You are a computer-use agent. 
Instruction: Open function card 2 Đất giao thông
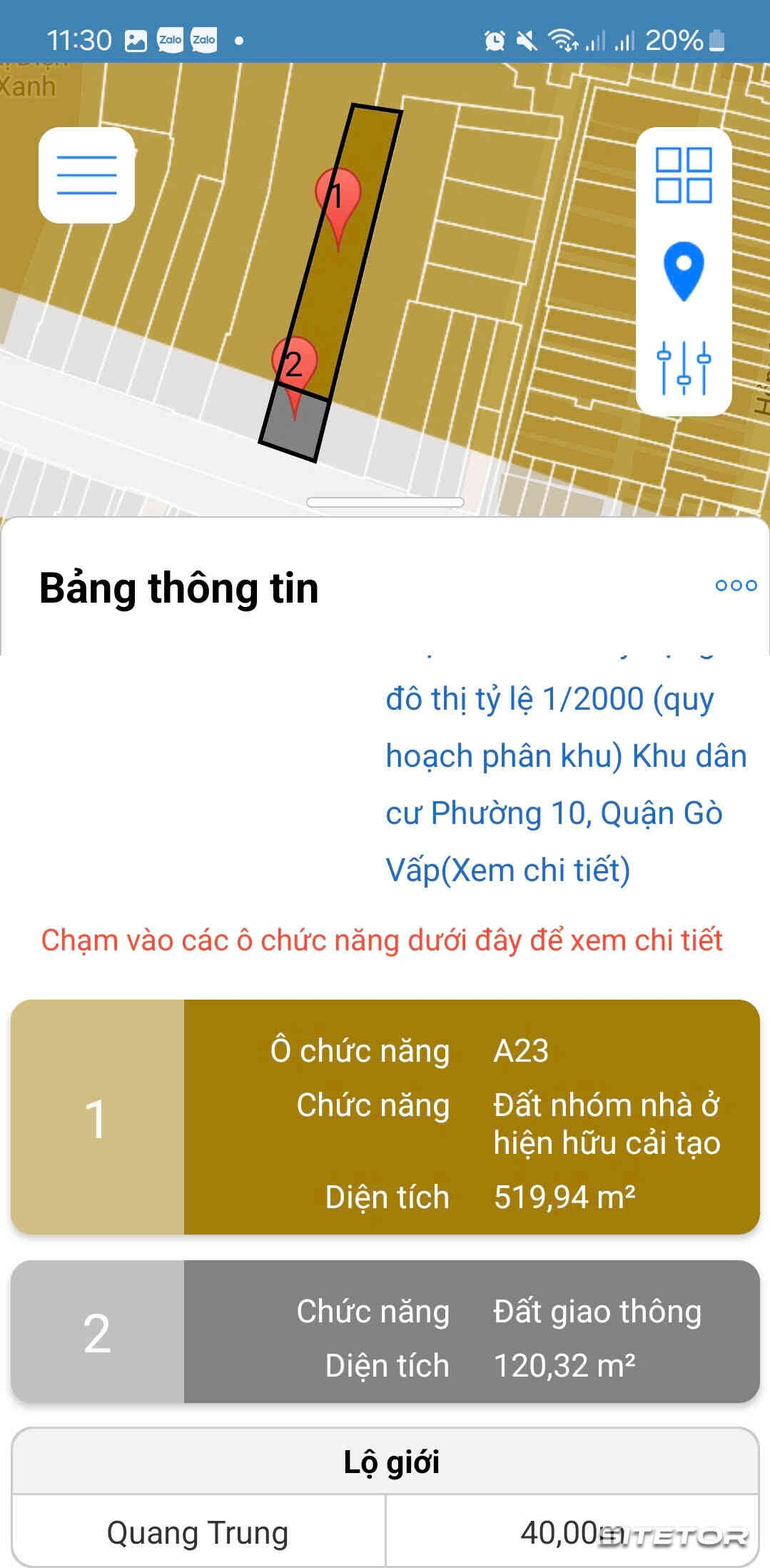(x=385, y=1331)
